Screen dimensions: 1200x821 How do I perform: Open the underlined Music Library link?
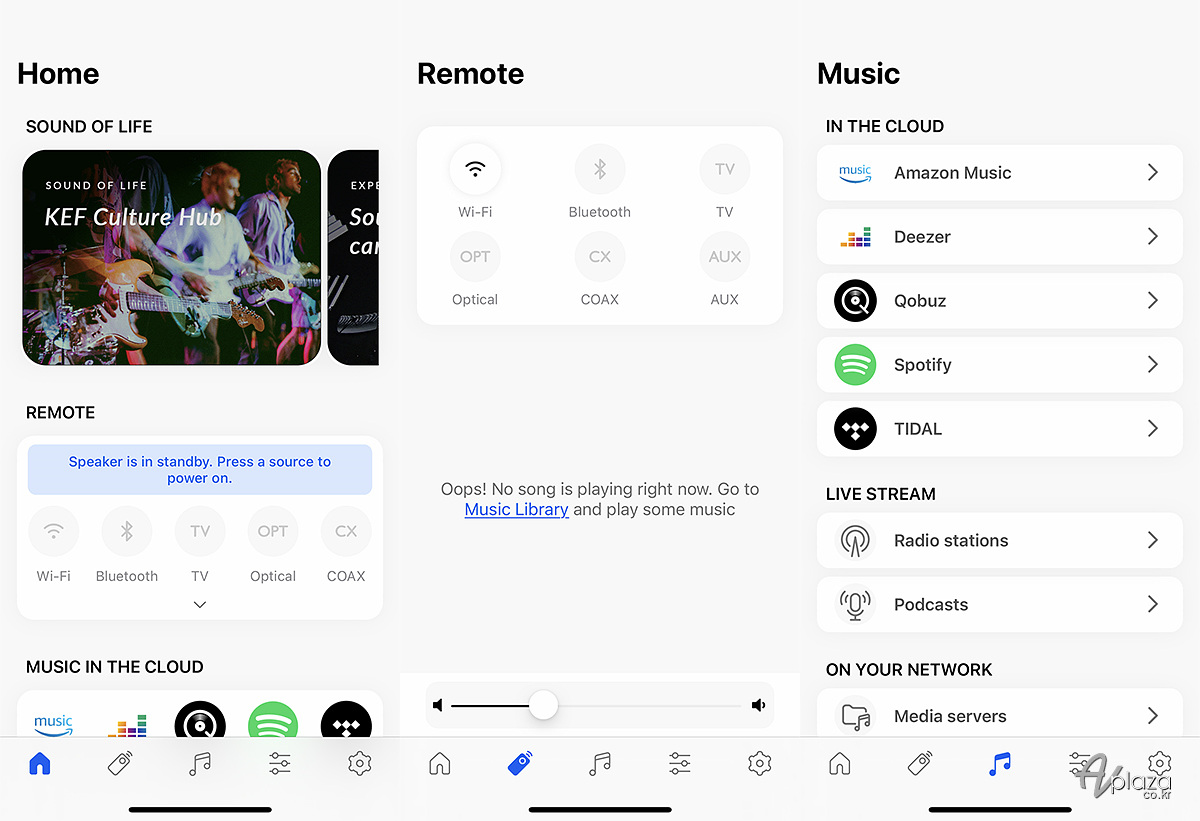coord(516,510)
